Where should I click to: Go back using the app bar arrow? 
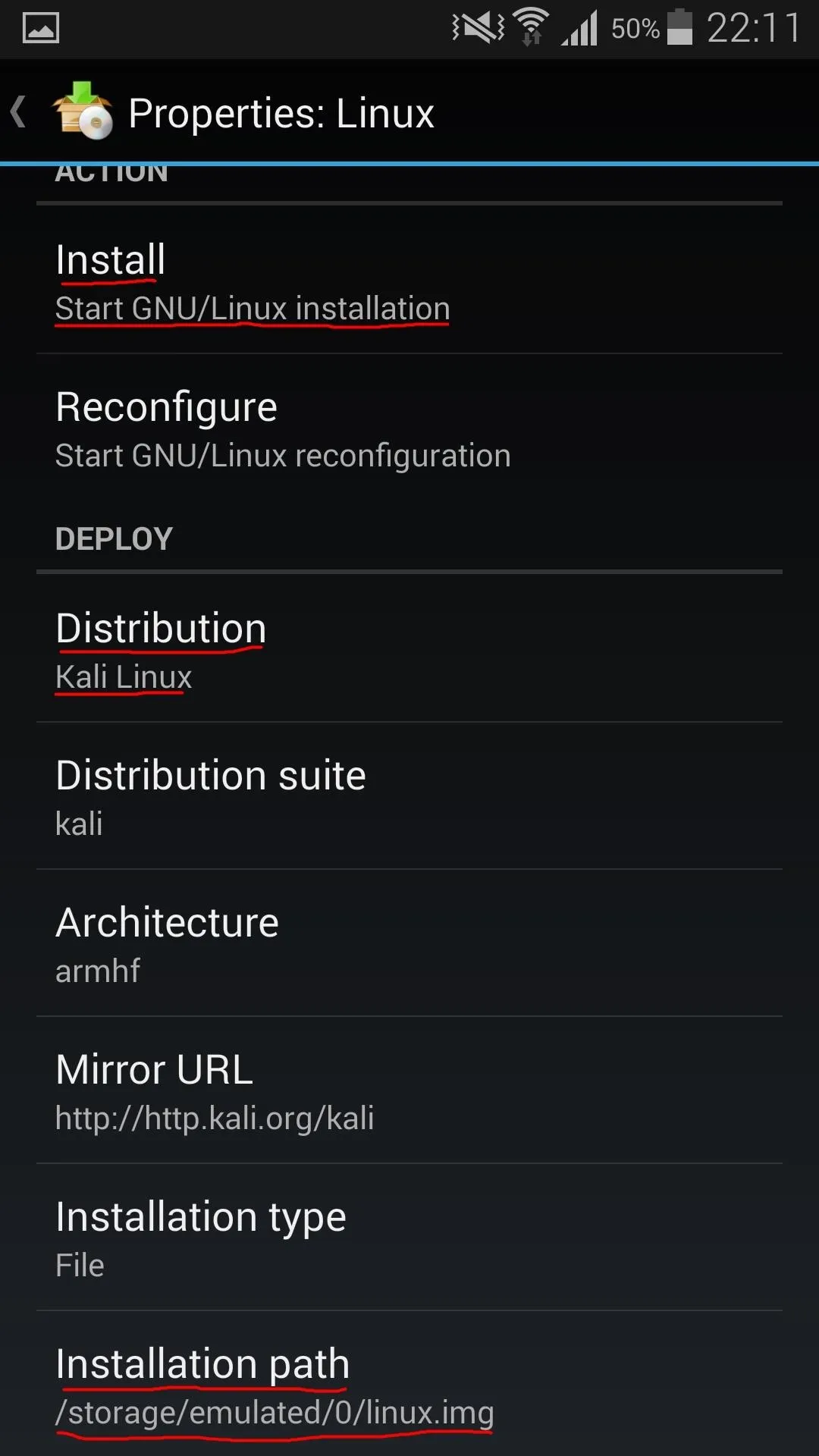(x=20, y=112)
